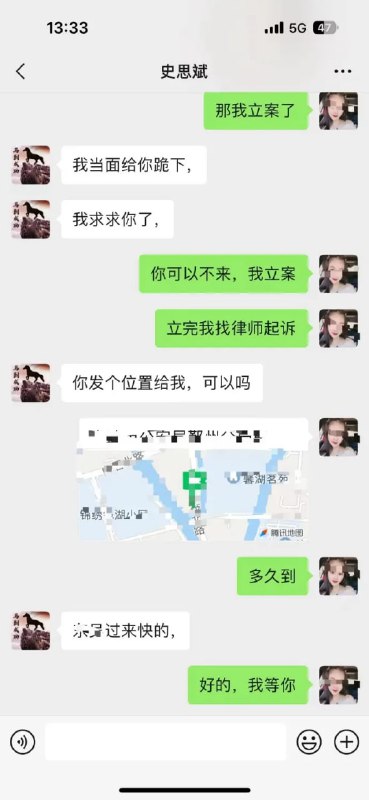This screenshot has height=800, width=369.
Task: Tap own avatar beside 那我立案了
Action: pyautogui.click(x=338, y=111)
